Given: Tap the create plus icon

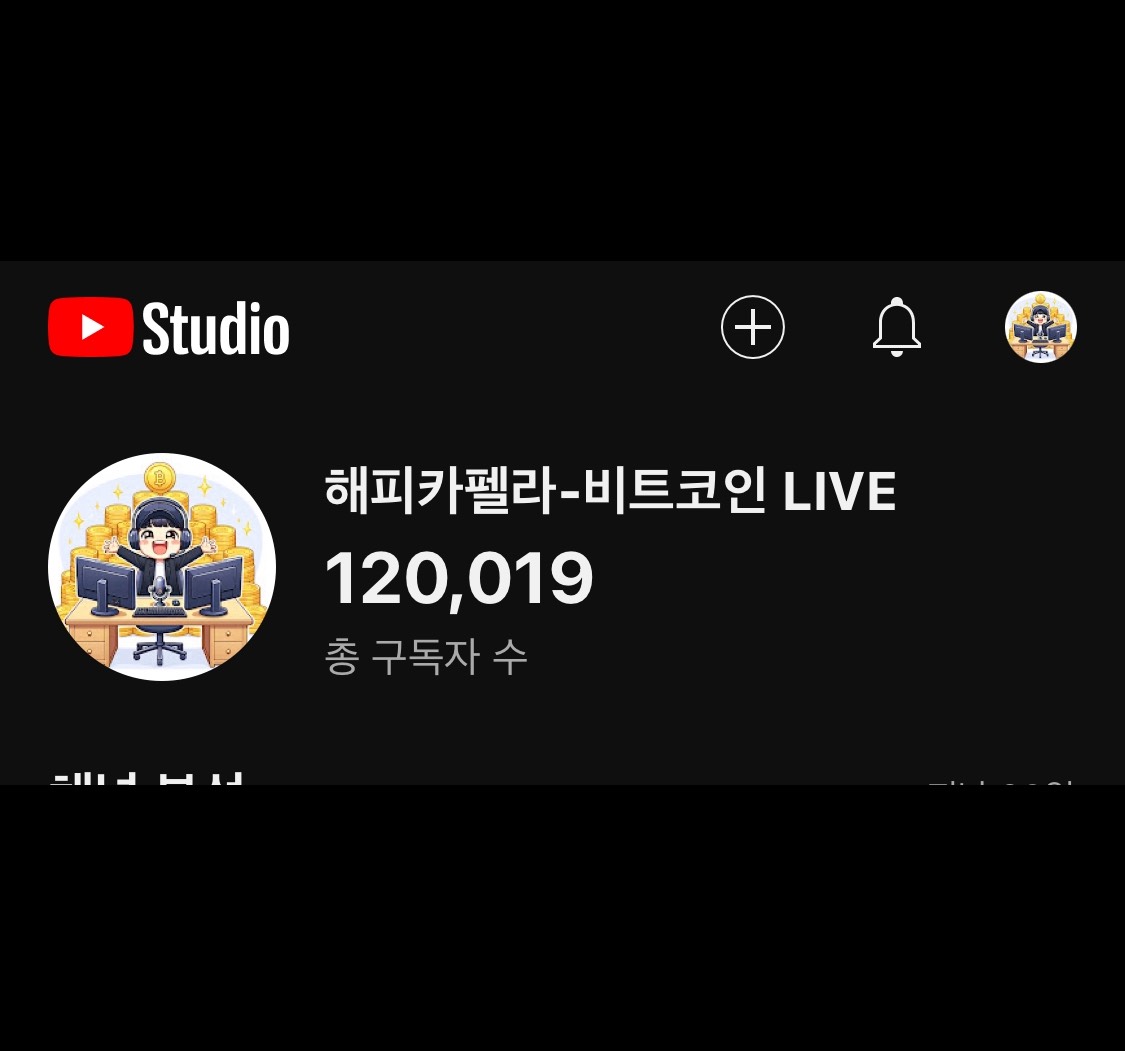Looking at the screenshot, I should pos(753,327).
